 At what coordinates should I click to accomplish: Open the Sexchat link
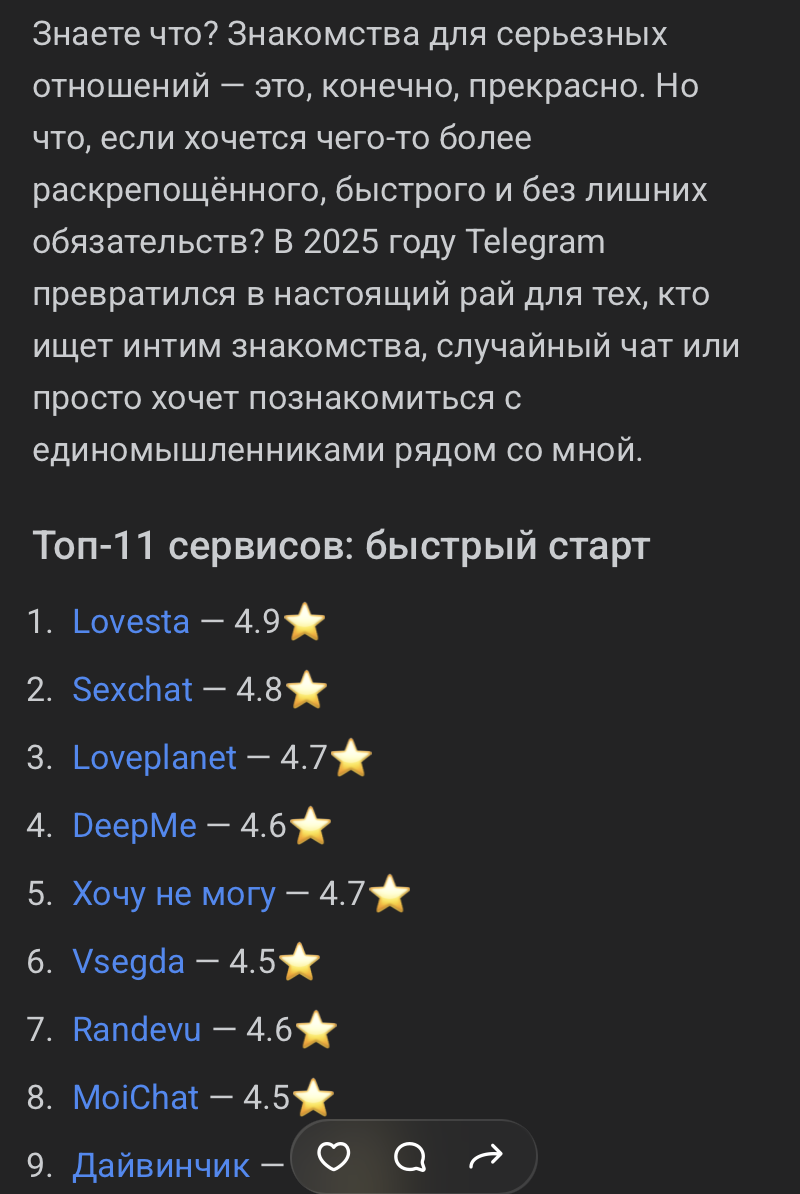click(132, 690)
